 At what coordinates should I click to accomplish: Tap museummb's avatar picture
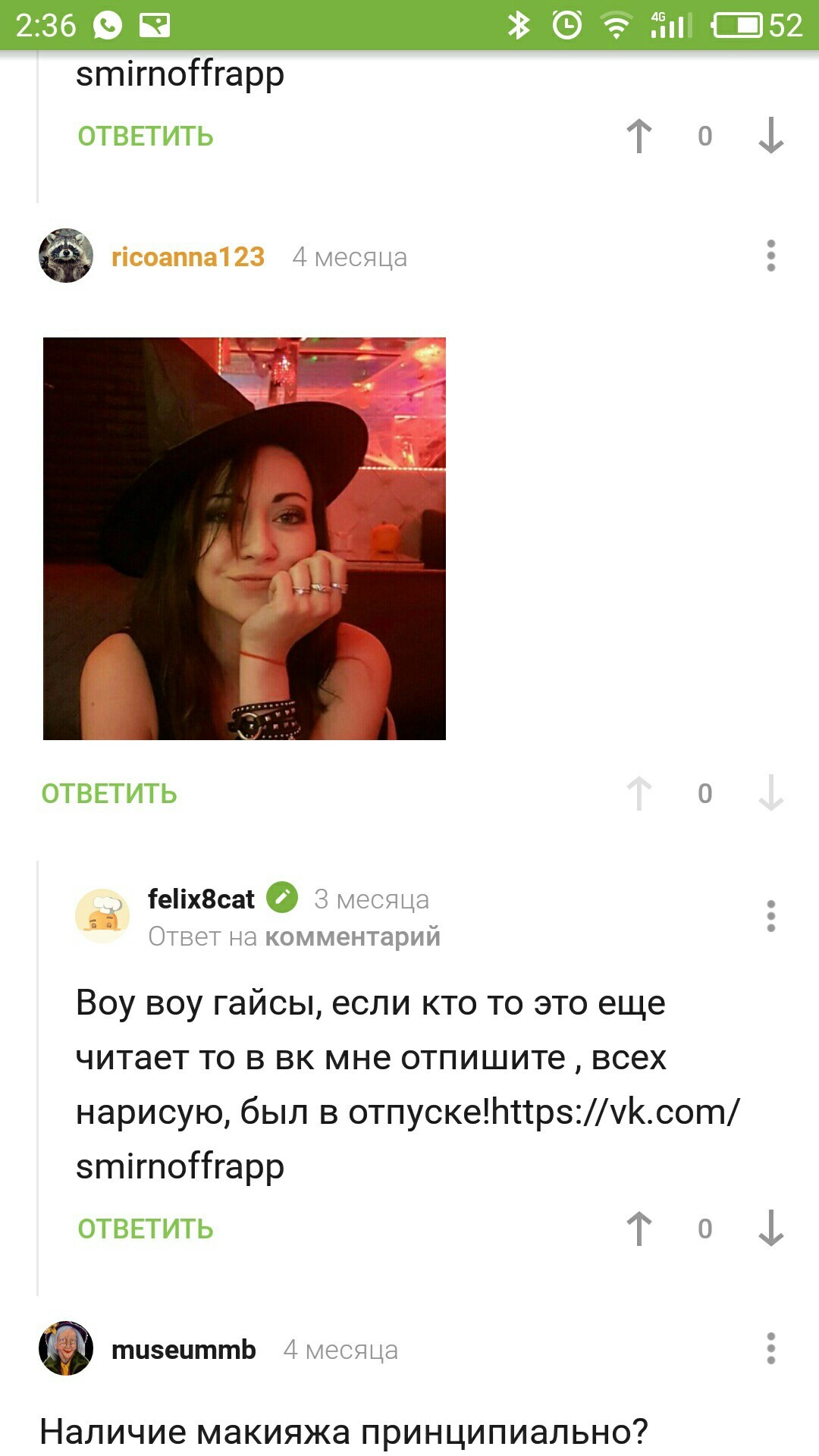tap(66, 1349)
